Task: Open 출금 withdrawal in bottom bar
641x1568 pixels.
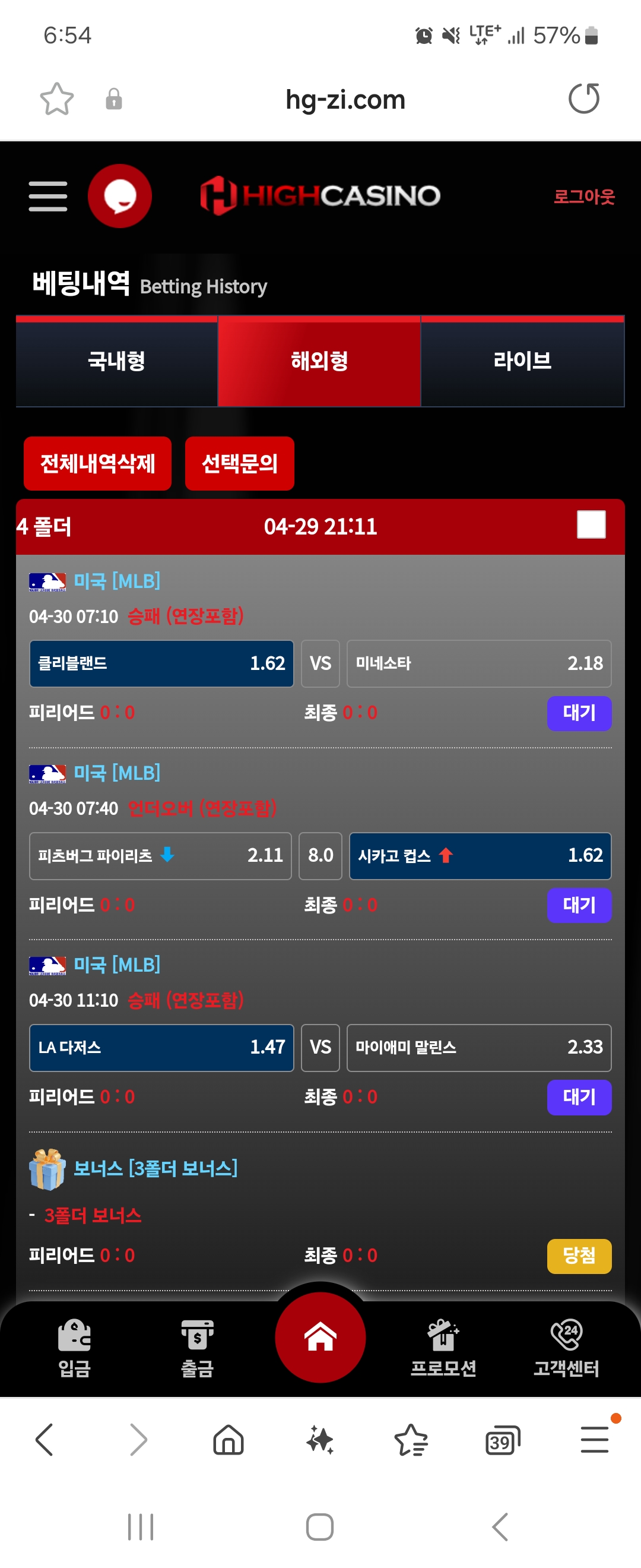Action: (x=197, y=1348)
